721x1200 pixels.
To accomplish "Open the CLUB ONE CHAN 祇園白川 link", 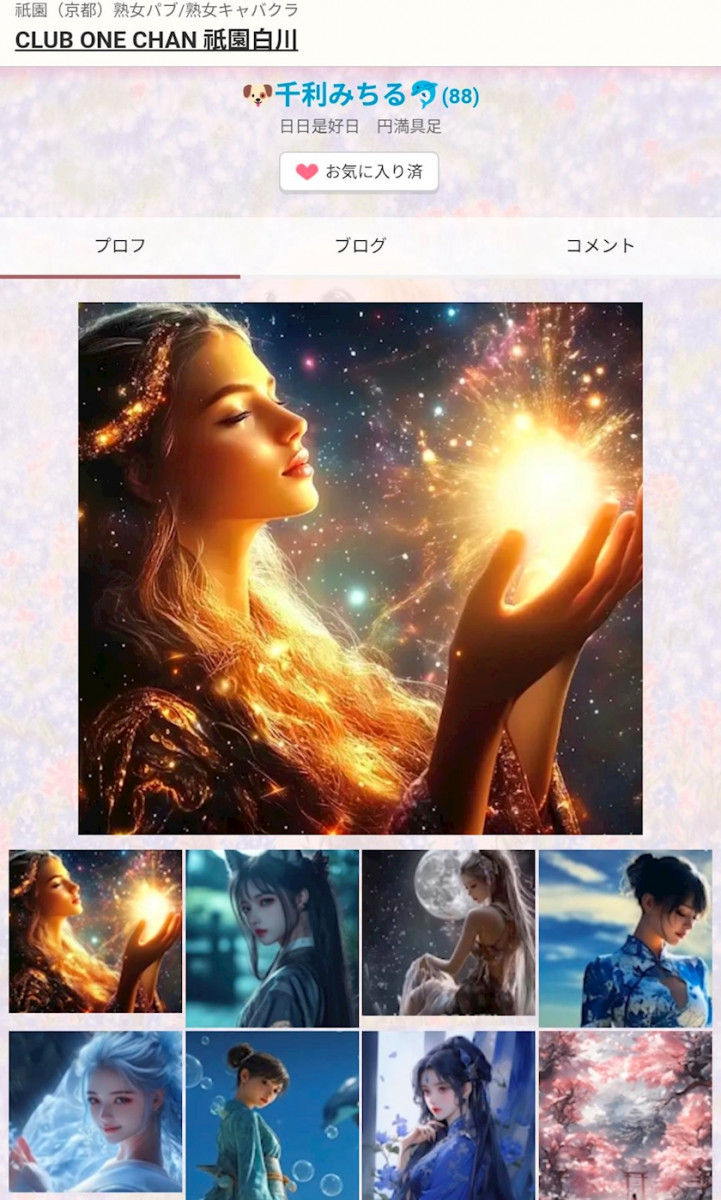I will click(156, 40).
